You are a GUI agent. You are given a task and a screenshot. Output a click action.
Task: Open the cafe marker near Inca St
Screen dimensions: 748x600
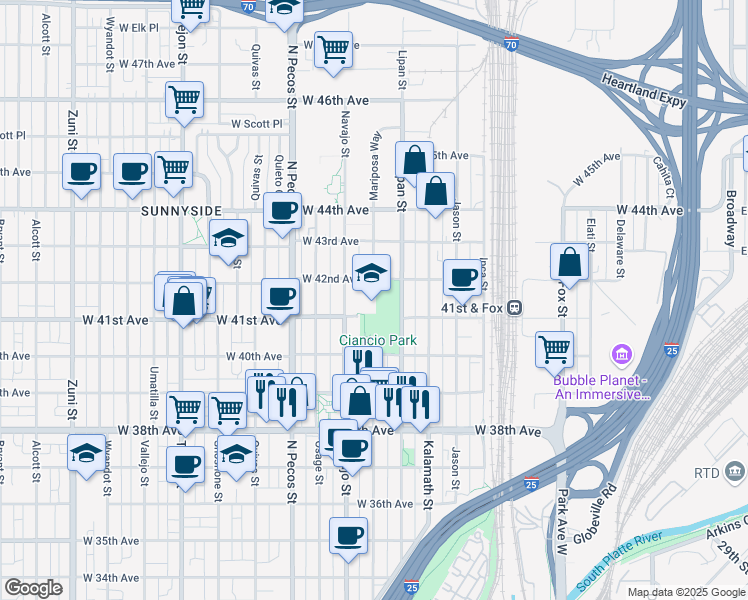coord(462,277)
